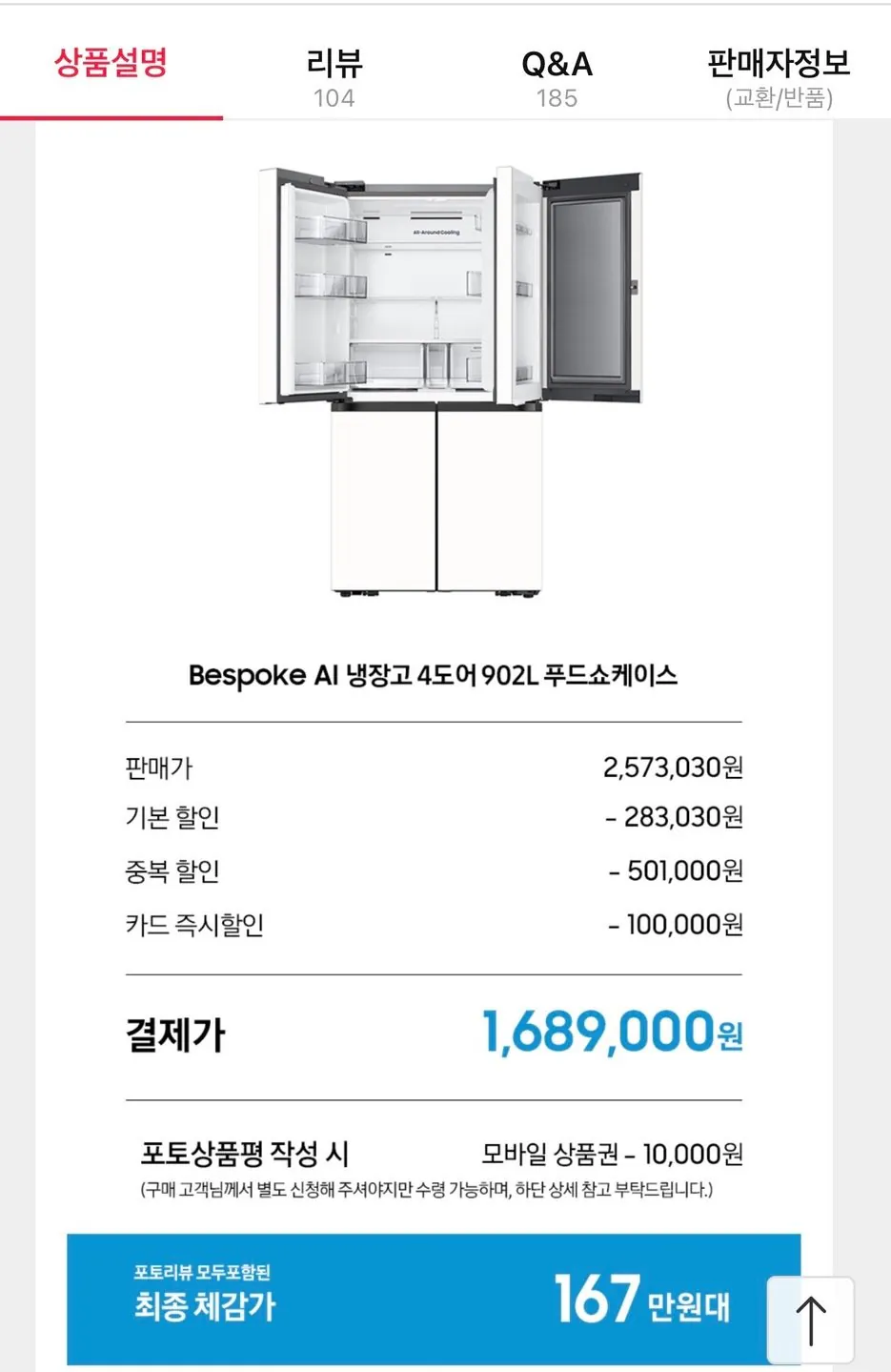The width and height of the screenshot is (891, 1372).
Task: Tap the review count 104 under 리뷰
Action: pyautogui.click(x=333, y=97)
